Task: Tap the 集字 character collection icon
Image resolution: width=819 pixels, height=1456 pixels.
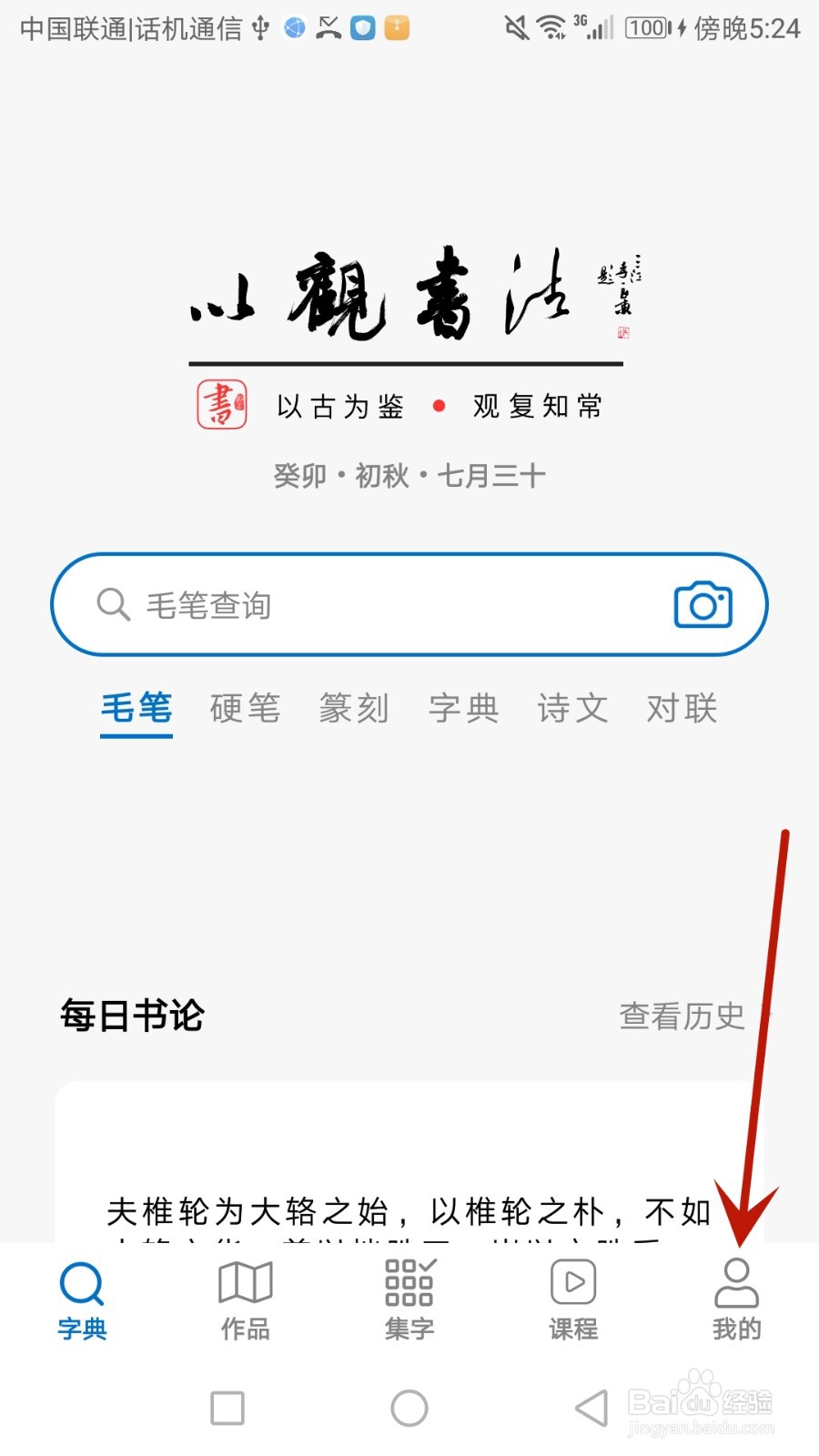Action: click(x=409, y=1299)
